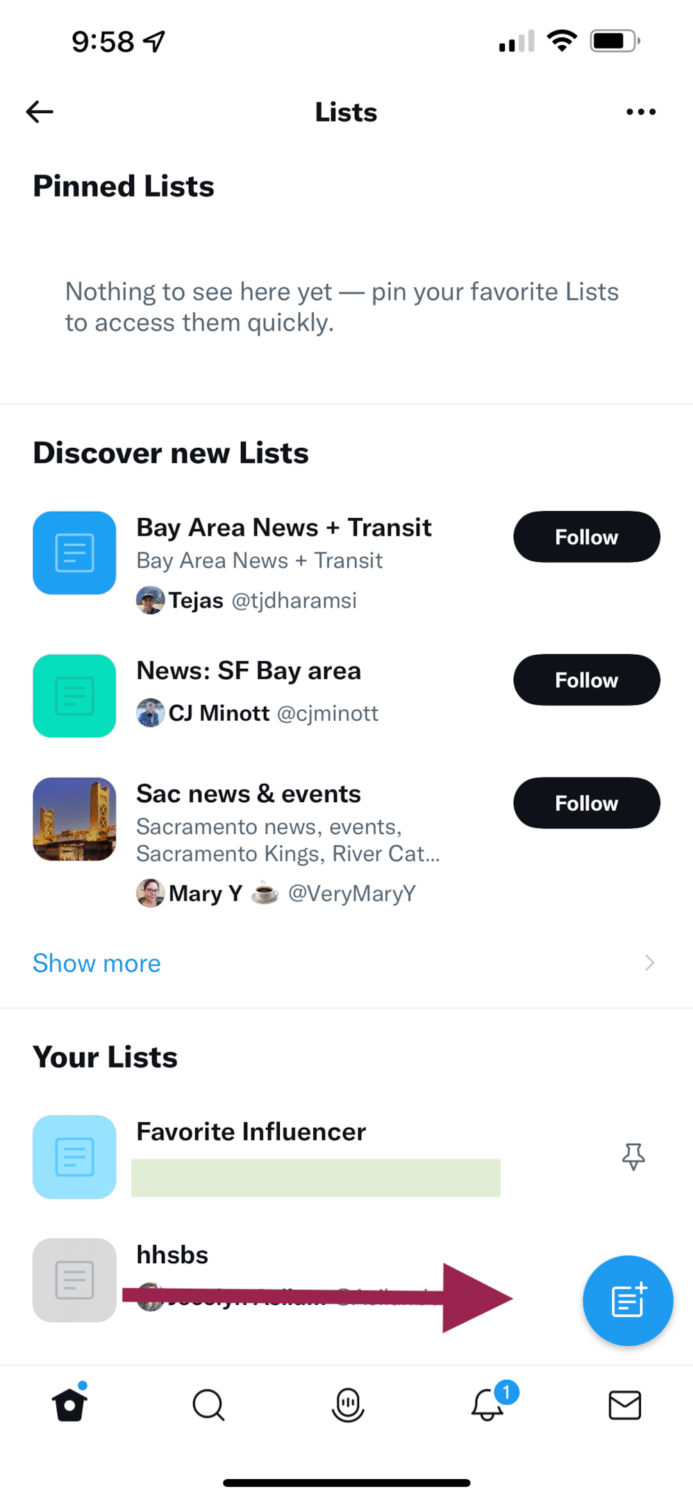
Task: Open the Spaces tab
Action: click(x=347, y=1405)
